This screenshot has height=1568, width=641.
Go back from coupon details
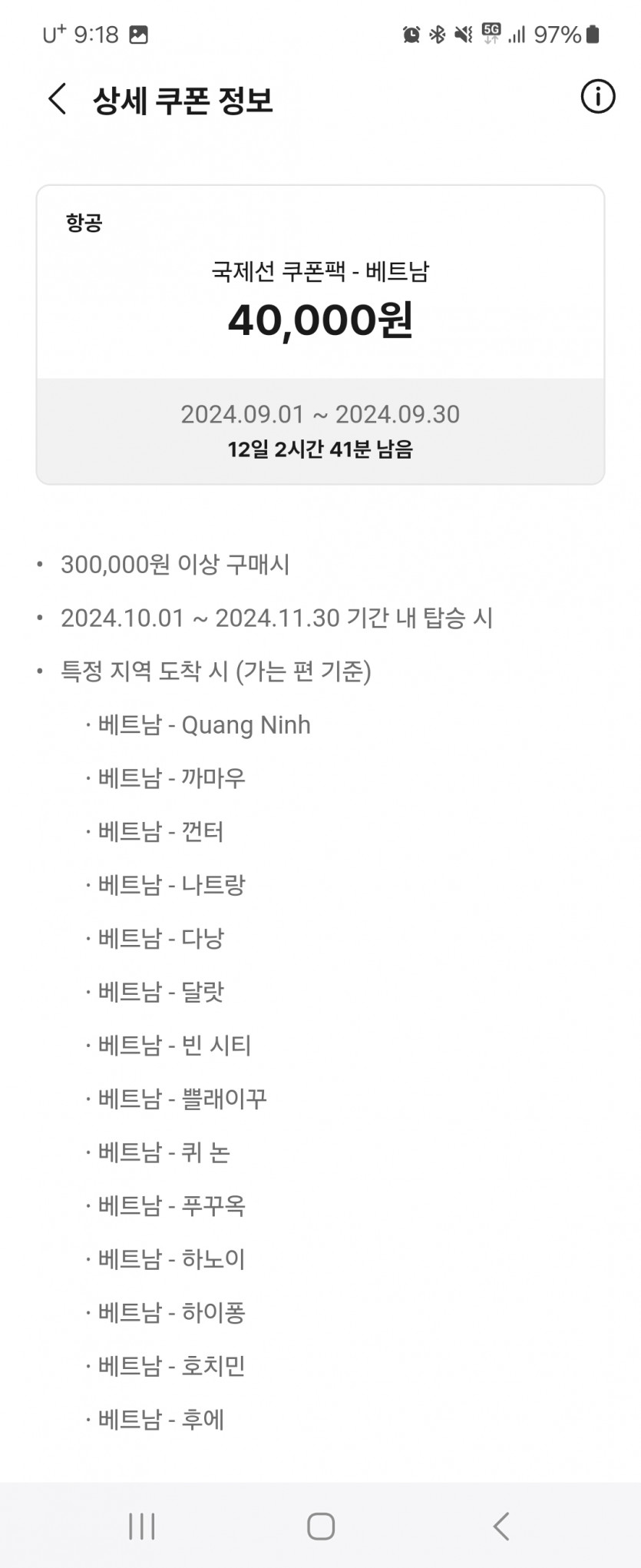tap(58, 99)
